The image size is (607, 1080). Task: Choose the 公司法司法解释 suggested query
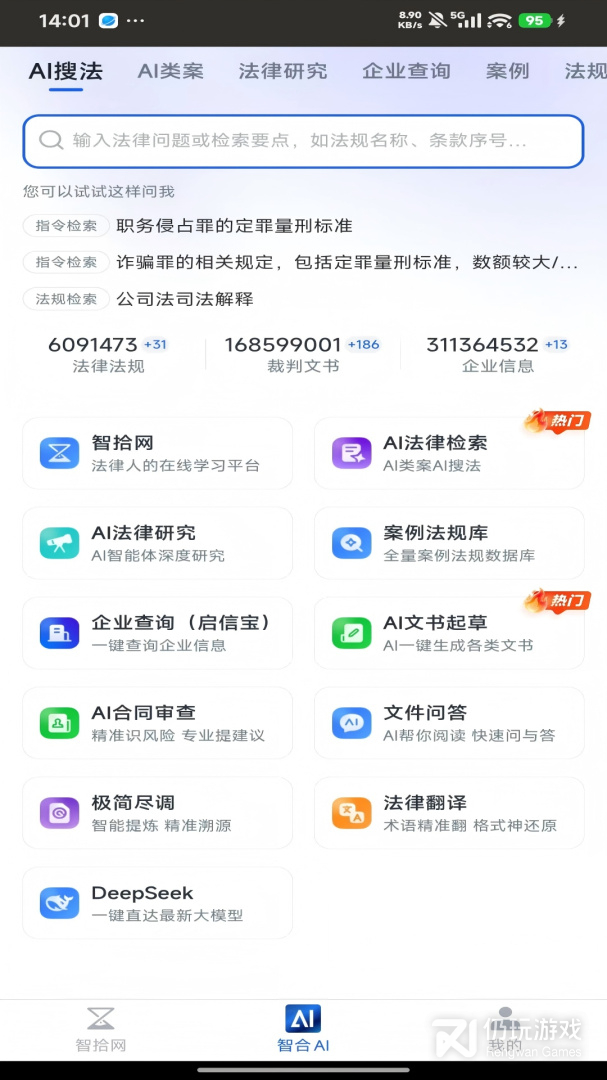point(184,299)
